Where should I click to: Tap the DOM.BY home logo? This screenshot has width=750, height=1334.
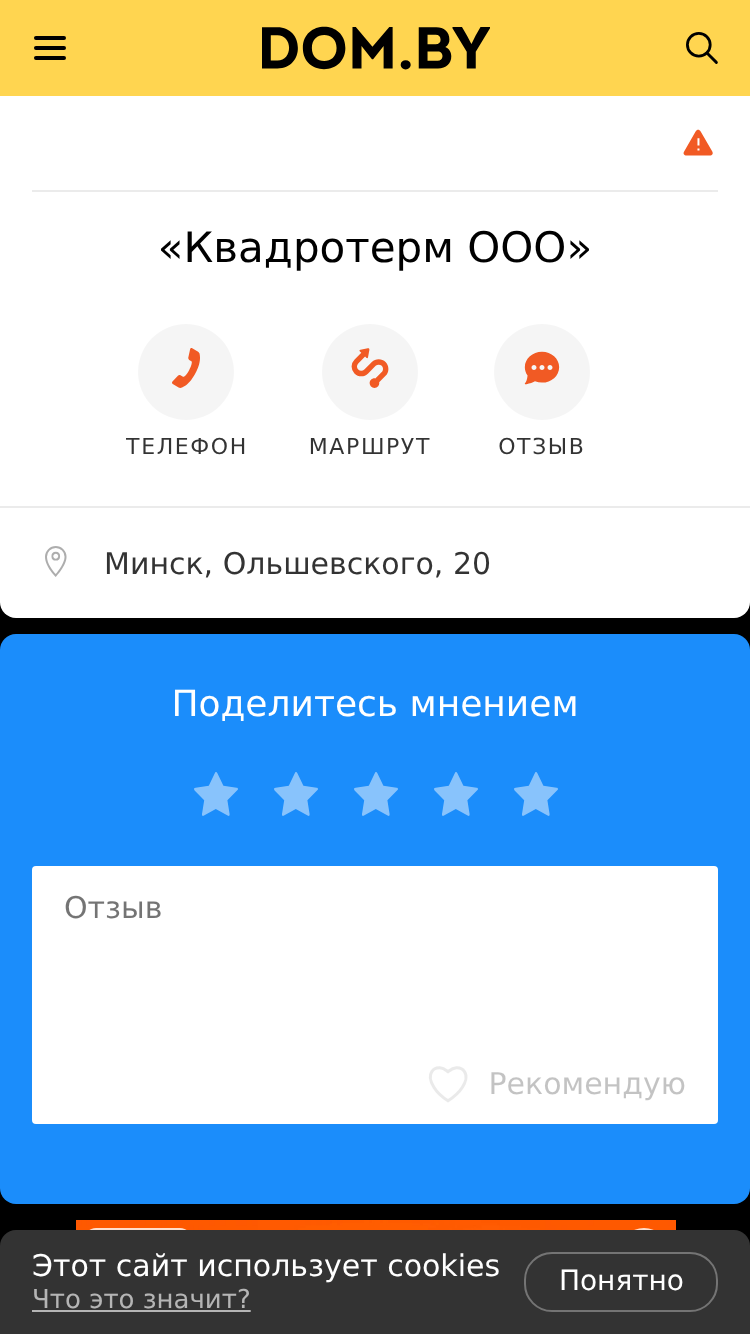376,48
